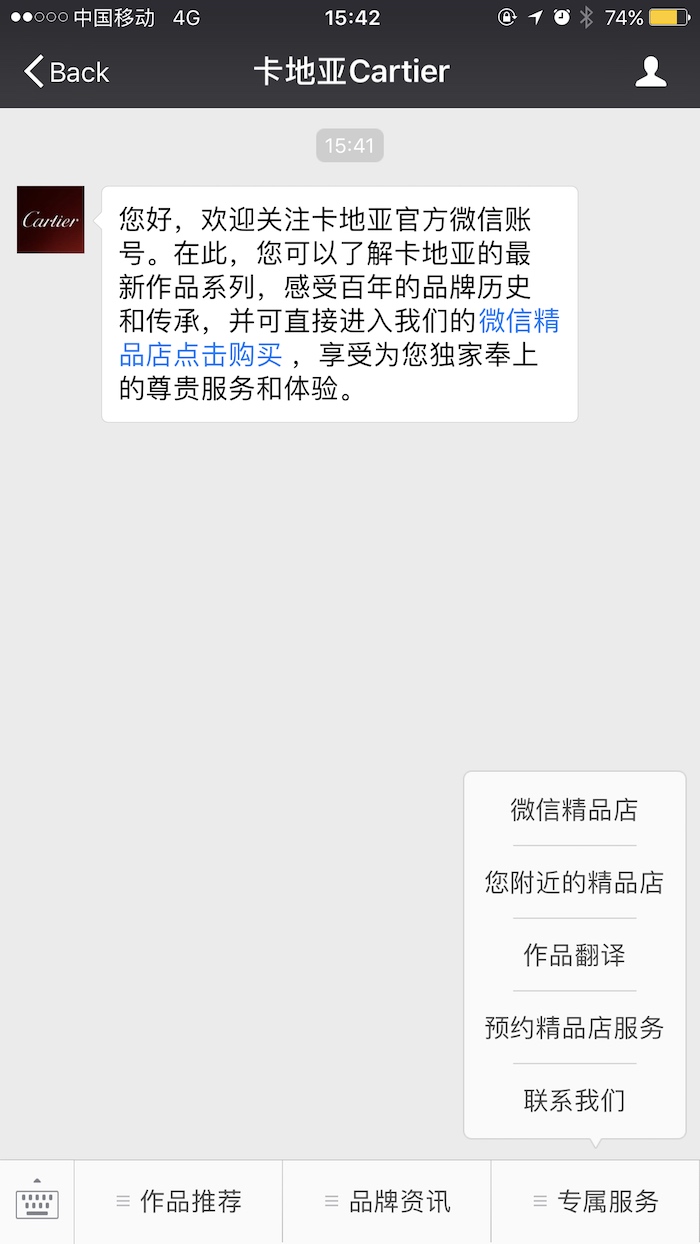700x1244 pixels.
Task: Open the 作品推荐 bottom menu
Action: (x=179, y=1202)
